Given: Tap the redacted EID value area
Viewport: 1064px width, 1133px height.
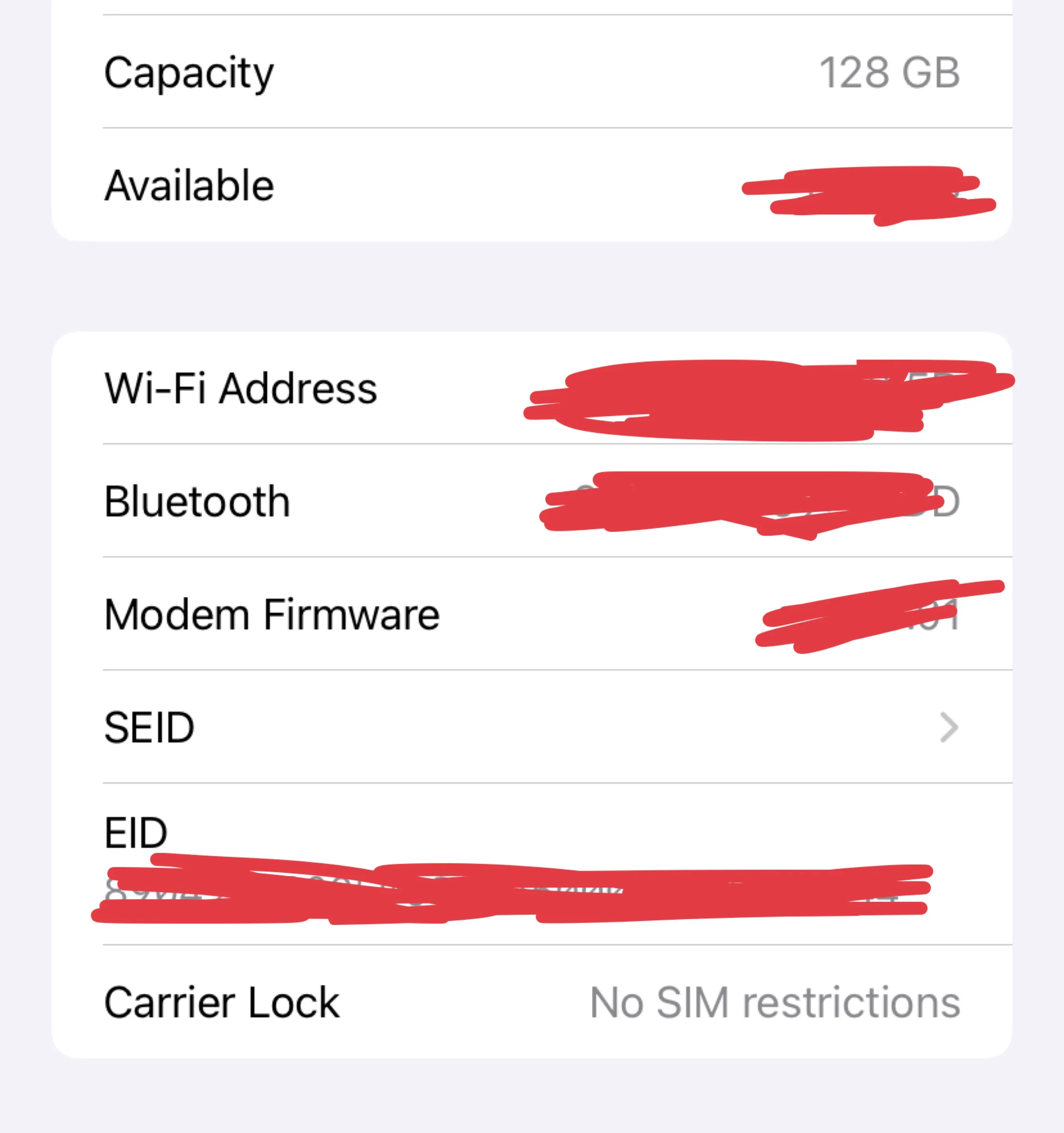Looking at the screenshot, I should click(513, 889).
